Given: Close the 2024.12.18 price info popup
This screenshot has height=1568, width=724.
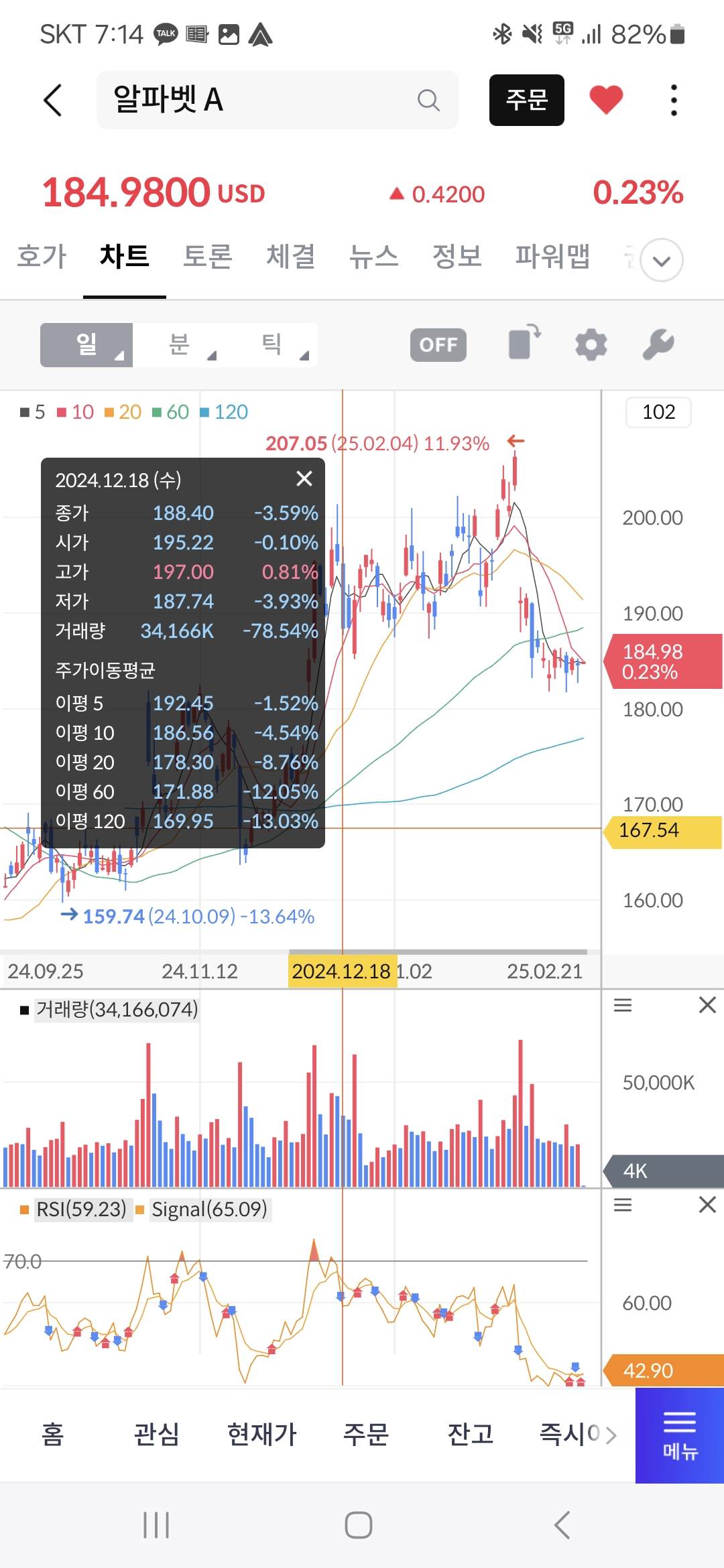Looking at the screenshot, I should tap(304, 478).
